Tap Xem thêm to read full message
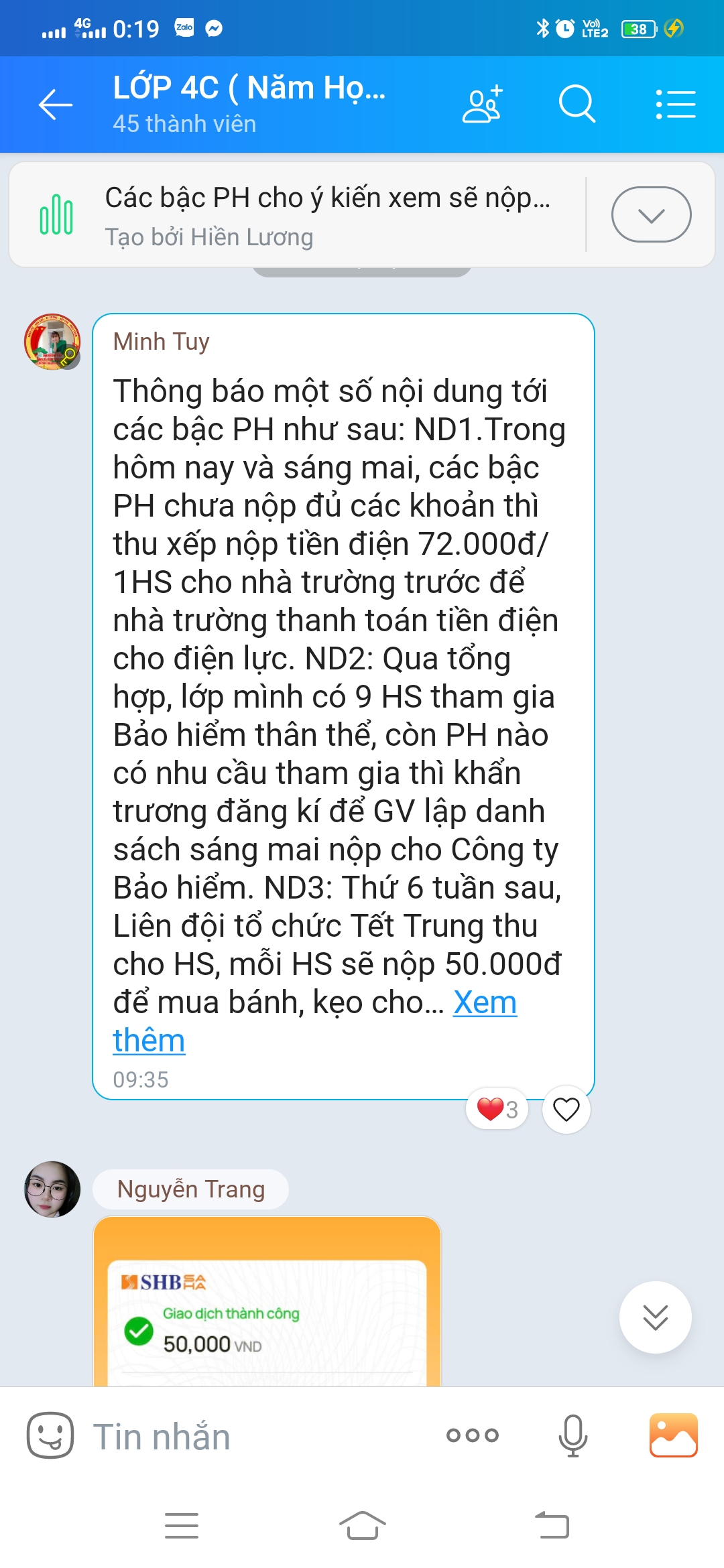The height and width of the screenshot is (1568, 724). pos(484,1003)
